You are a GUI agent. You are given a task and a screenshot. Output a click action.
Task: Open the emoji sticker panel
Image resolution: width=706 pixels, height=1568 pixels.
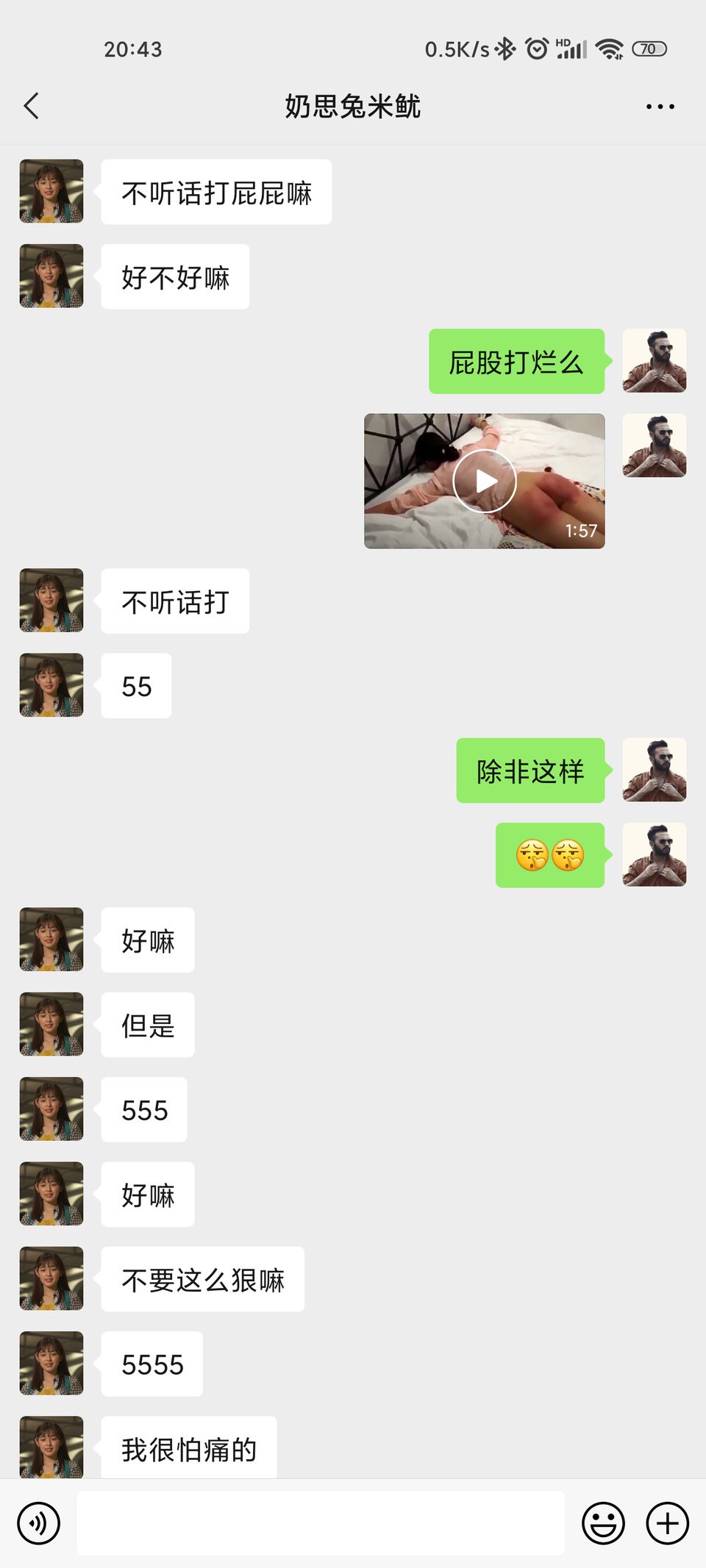[603, 1523]
